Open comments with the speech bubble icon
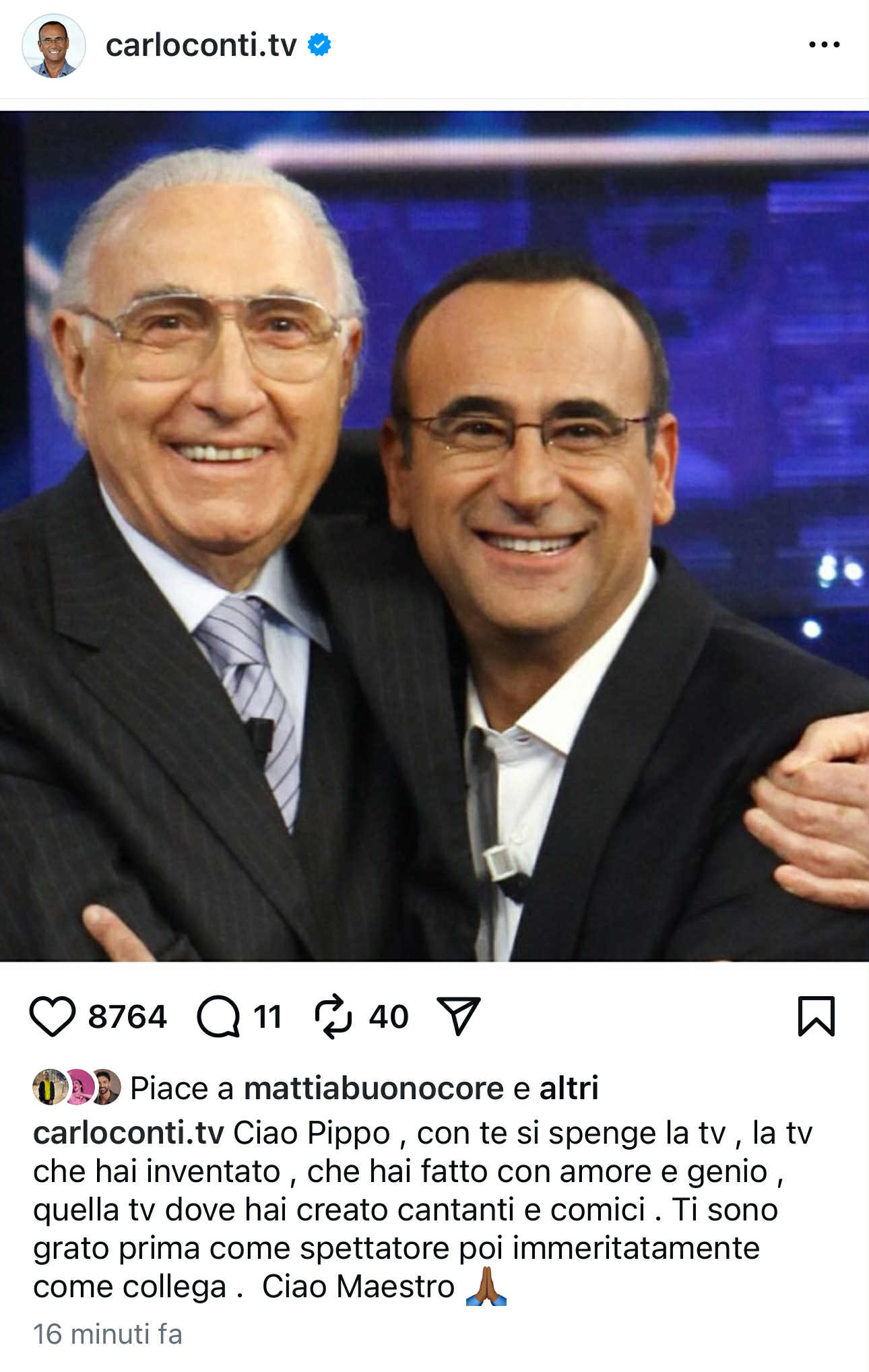This screenshot has width=869, height=1372. 218,1016
